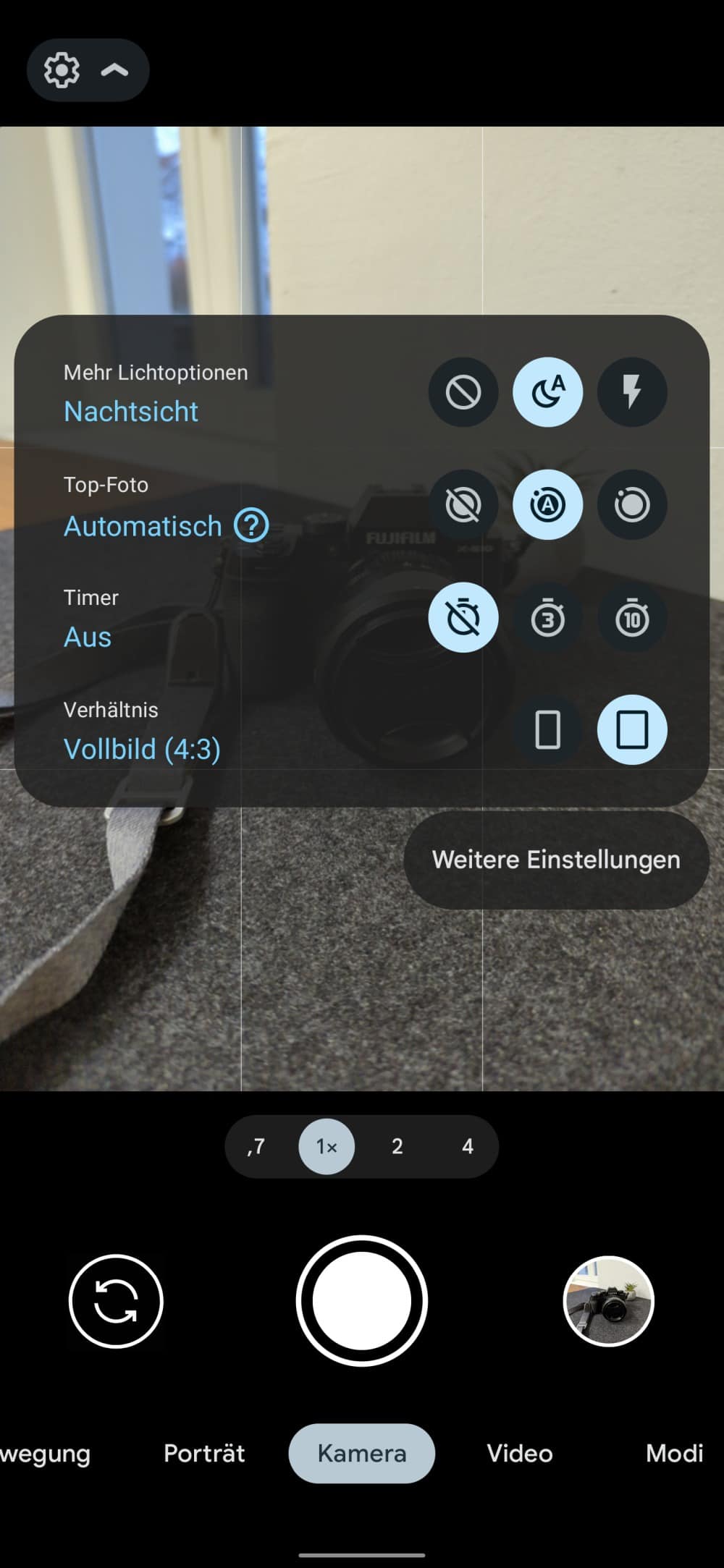
Task: Collapse the quick settings panel via gear
Action: tap(87, 70)
